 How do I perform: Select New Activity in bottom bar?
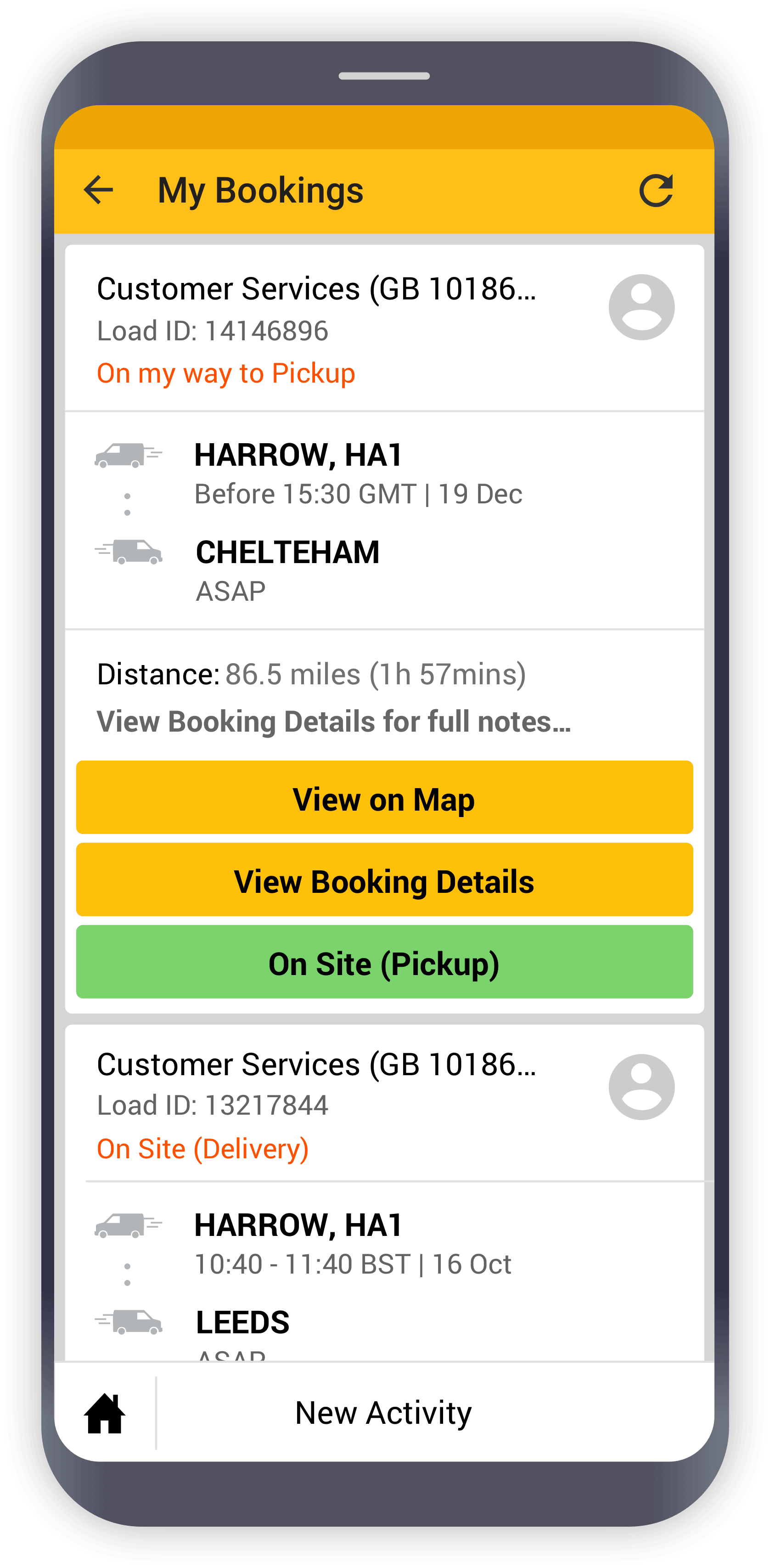pyautogui.click(x=383, y=1413)
